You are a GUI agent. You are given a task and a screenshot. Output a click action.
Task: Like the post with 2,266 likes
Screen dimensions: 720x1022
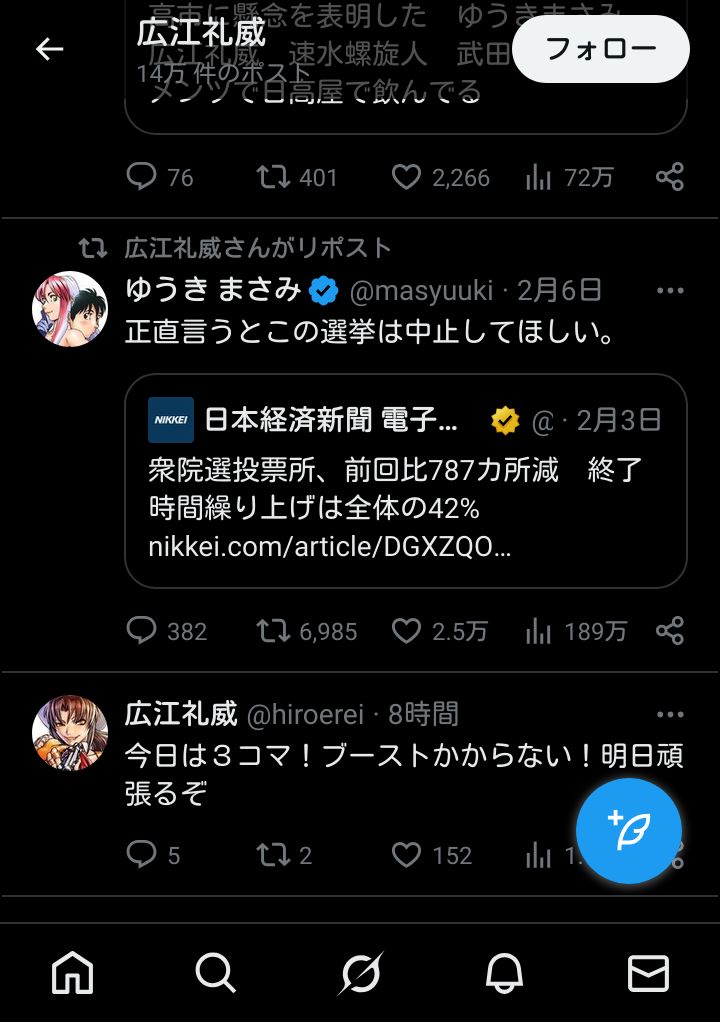pyautogui.click(x=406, y=178)
